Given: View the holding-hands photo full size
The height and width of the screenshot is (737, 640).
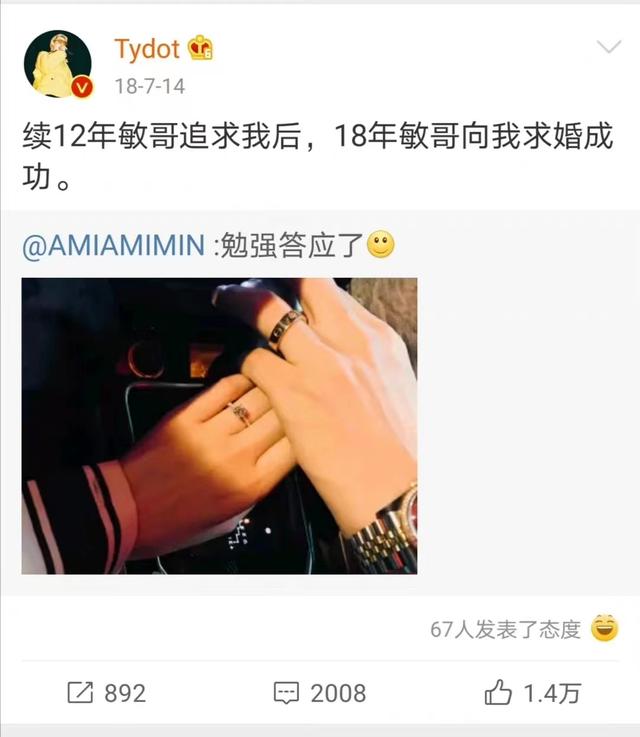Looking at the screenshot, I should pyautogui.click(x=219, y=425).
